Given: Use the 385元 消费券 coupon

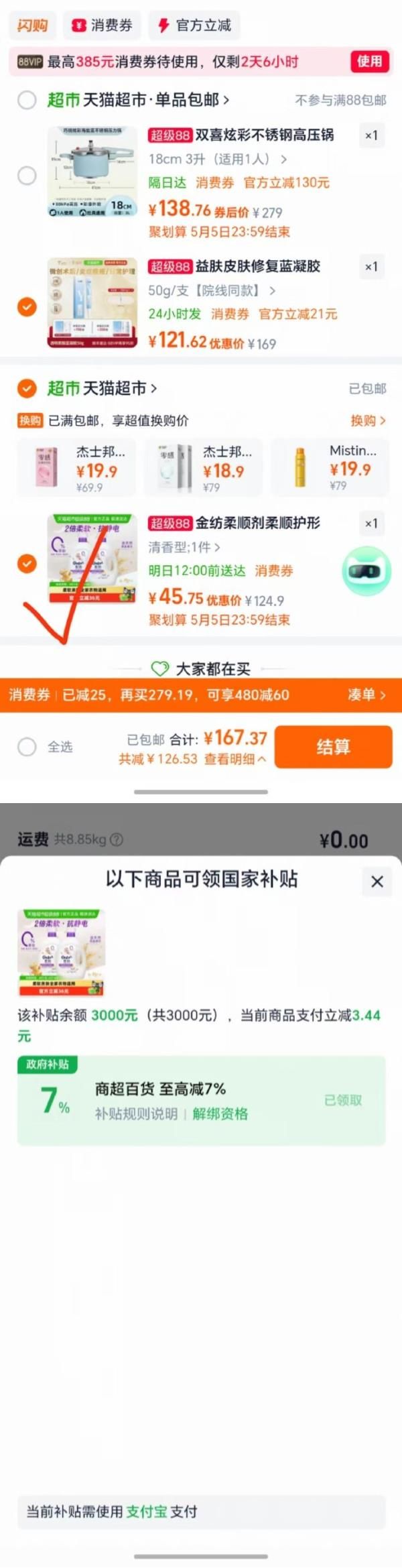Looking at the screenshot, I should point(370,62).
